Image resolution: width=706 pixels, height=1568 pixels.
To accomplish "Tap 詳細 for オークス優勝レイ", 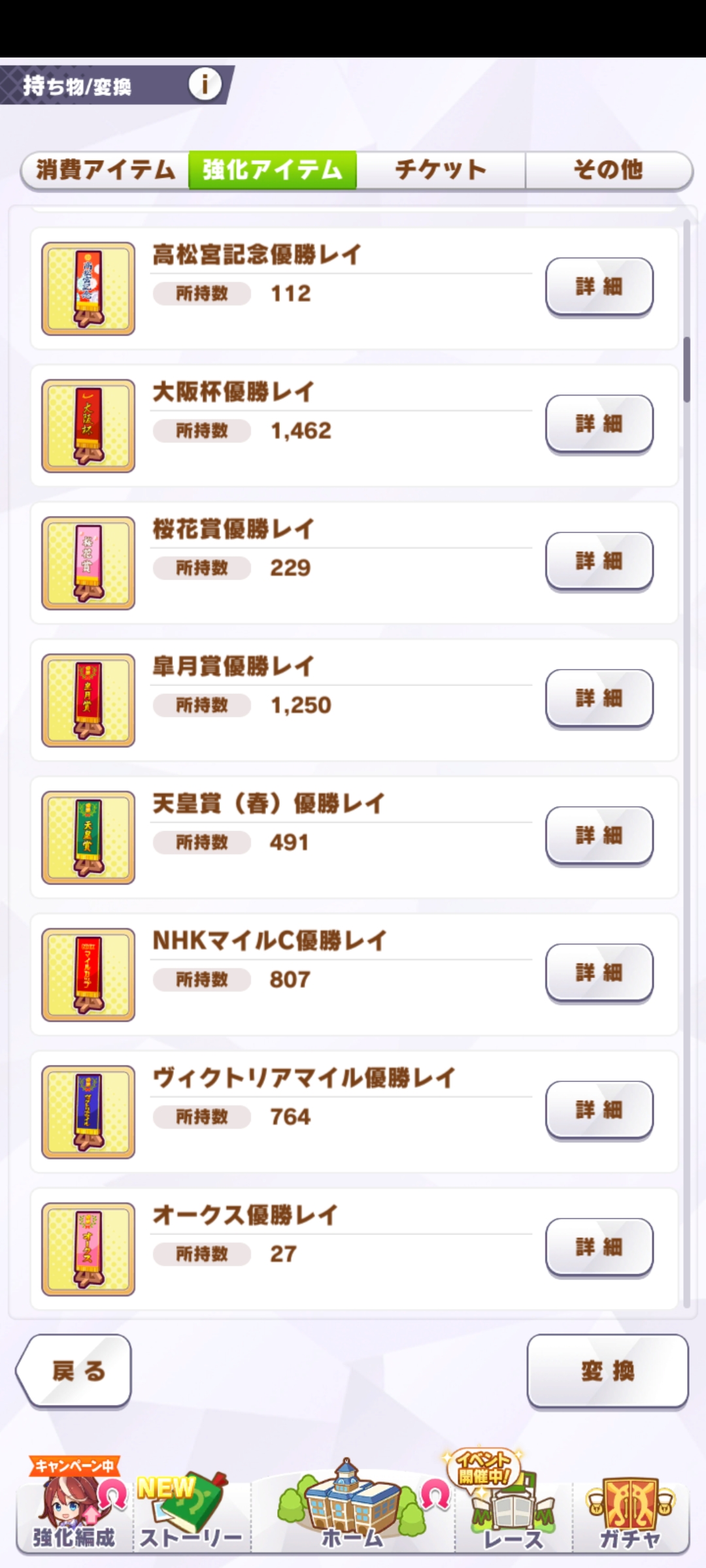I will click(x=599, y=1247).
